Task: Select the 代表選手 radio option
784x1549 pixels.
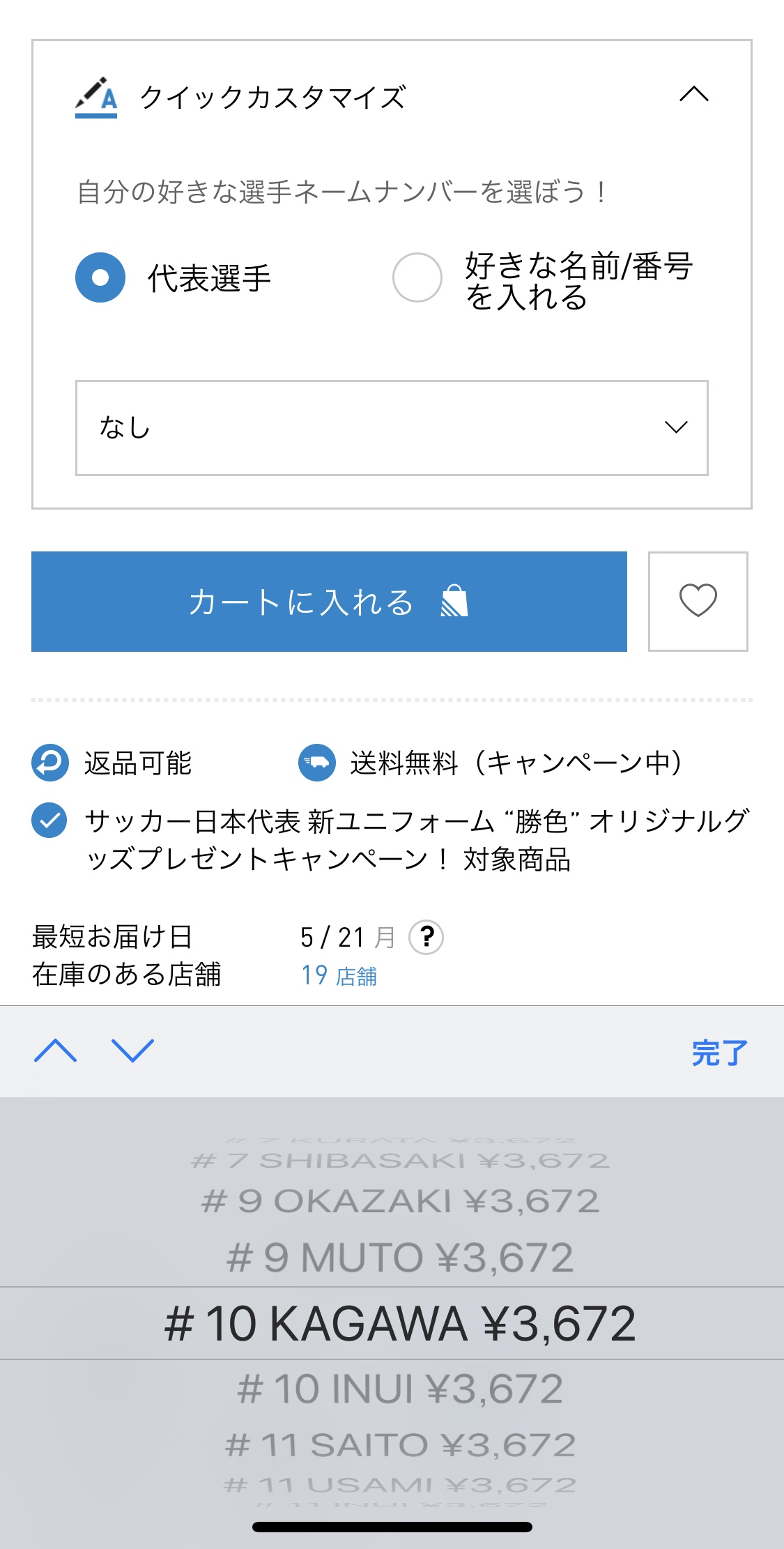Action: coord(100,277)
